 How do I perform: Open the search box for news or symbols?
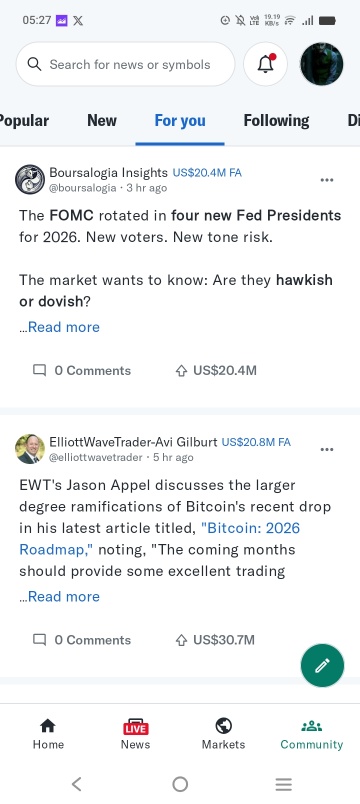125,64
